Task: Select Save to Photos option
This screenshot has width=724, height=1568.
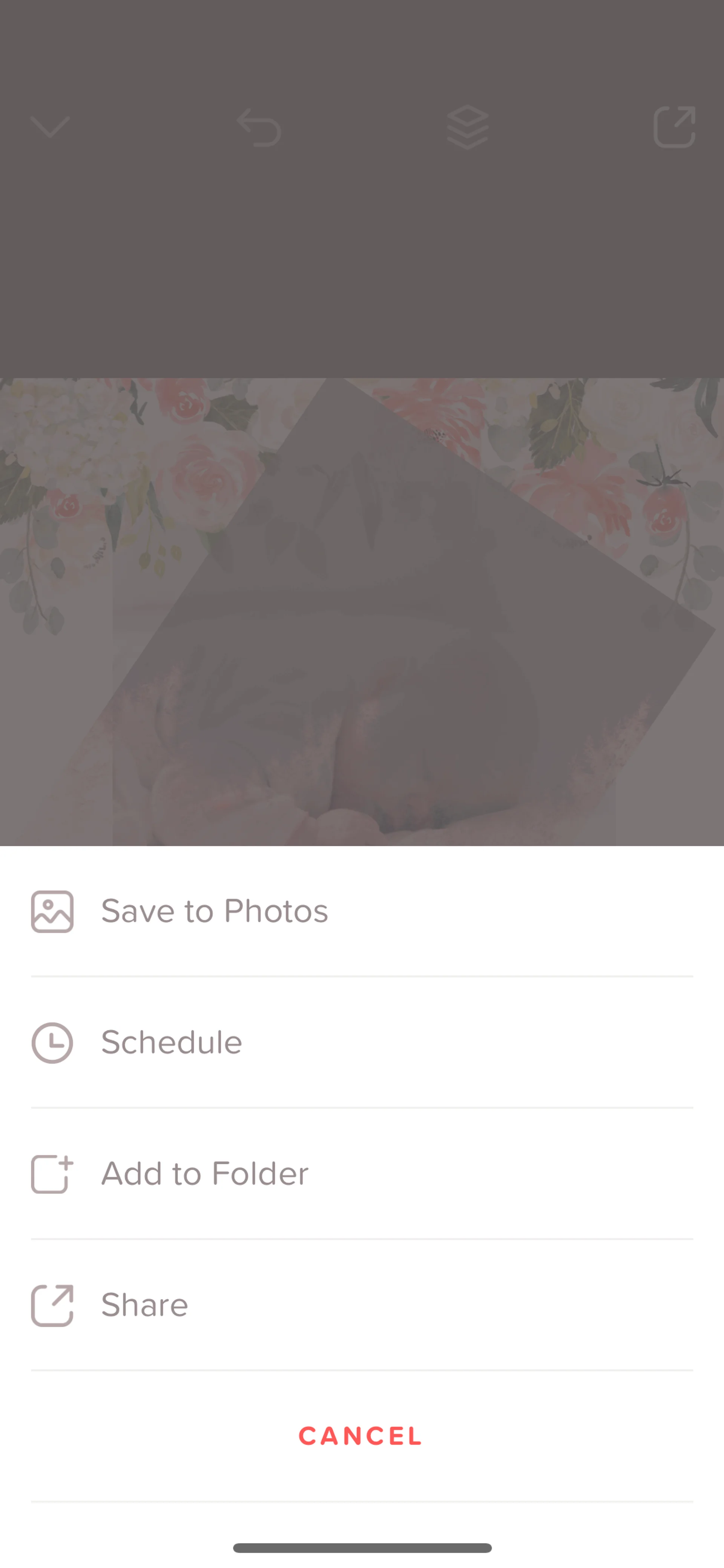Action: (x=214, y=911)
